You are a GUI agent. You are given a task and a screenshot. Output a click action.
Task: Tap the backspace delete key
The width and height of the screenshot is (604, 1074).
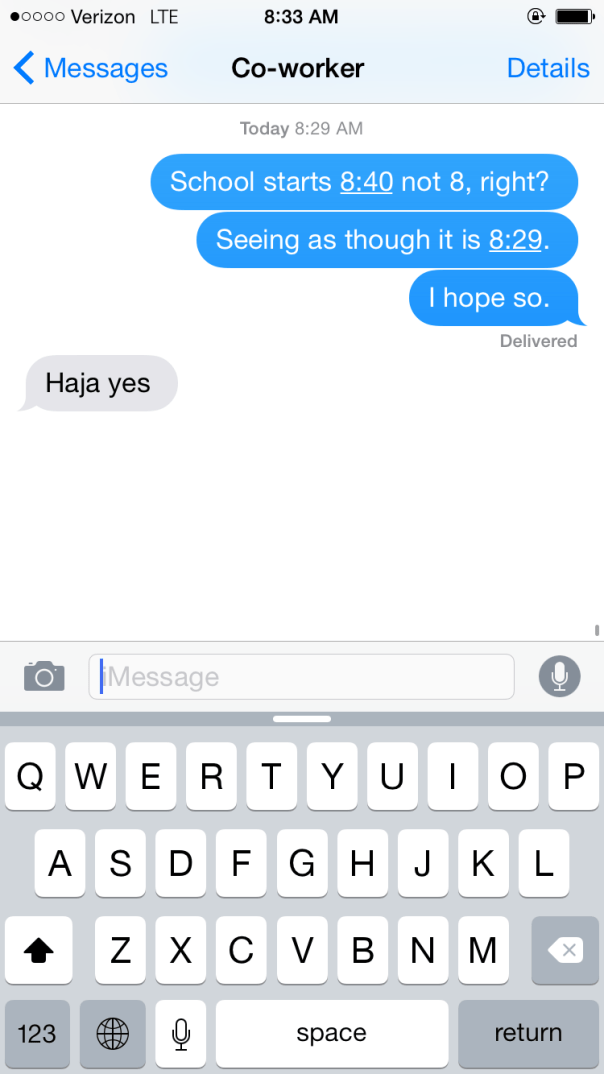tap(565, 950)
